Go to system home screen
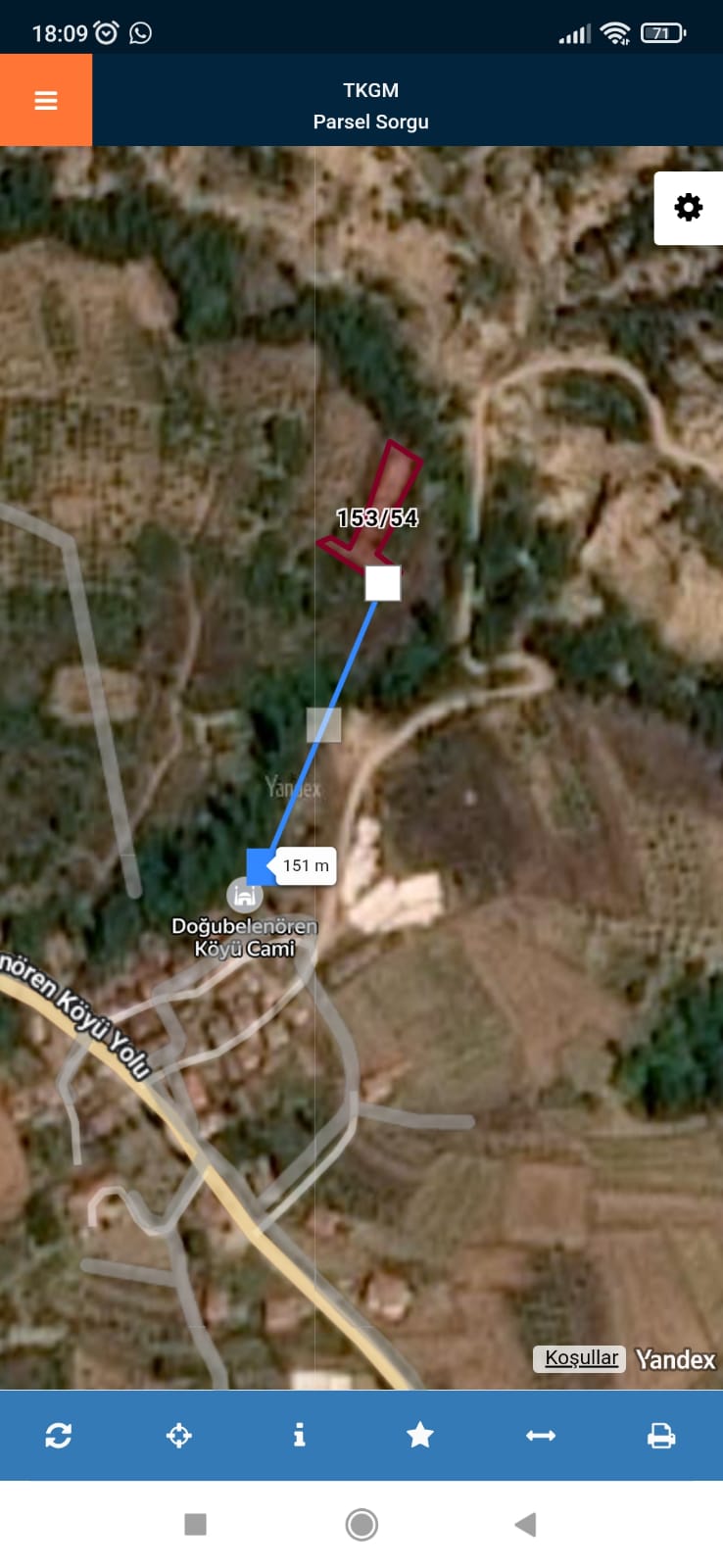The image size is (723, 1568). (361, 1525)
